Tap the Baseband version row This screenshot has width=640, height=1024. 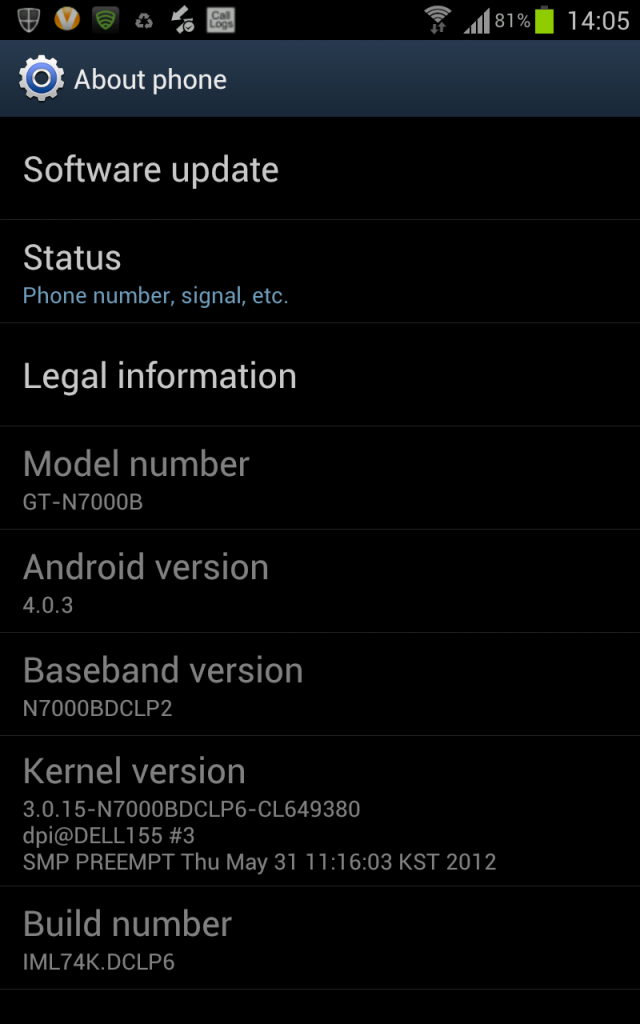pyautogui.click(x=320, y=685)
